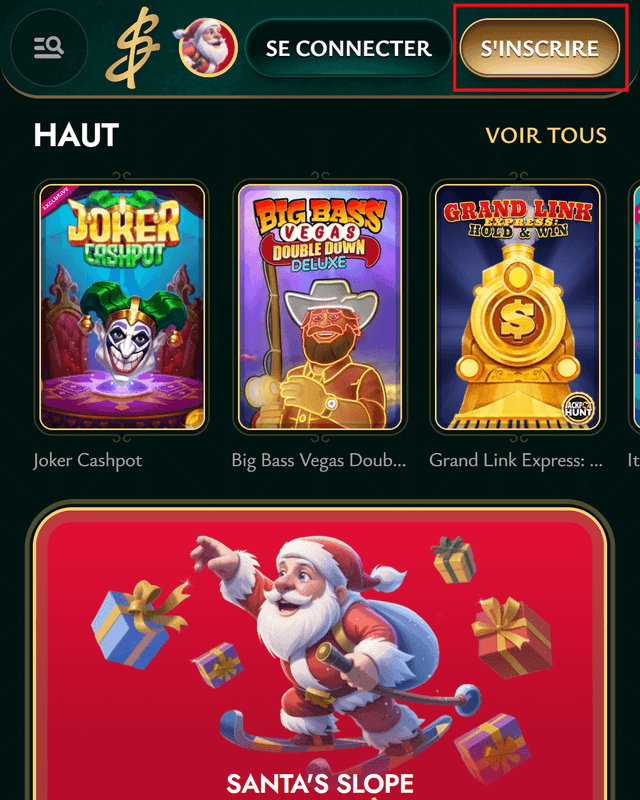This screenshot has width=640, height=800.
Task: Tap S'INSCRIRE to register
Action: coord(539,48)
